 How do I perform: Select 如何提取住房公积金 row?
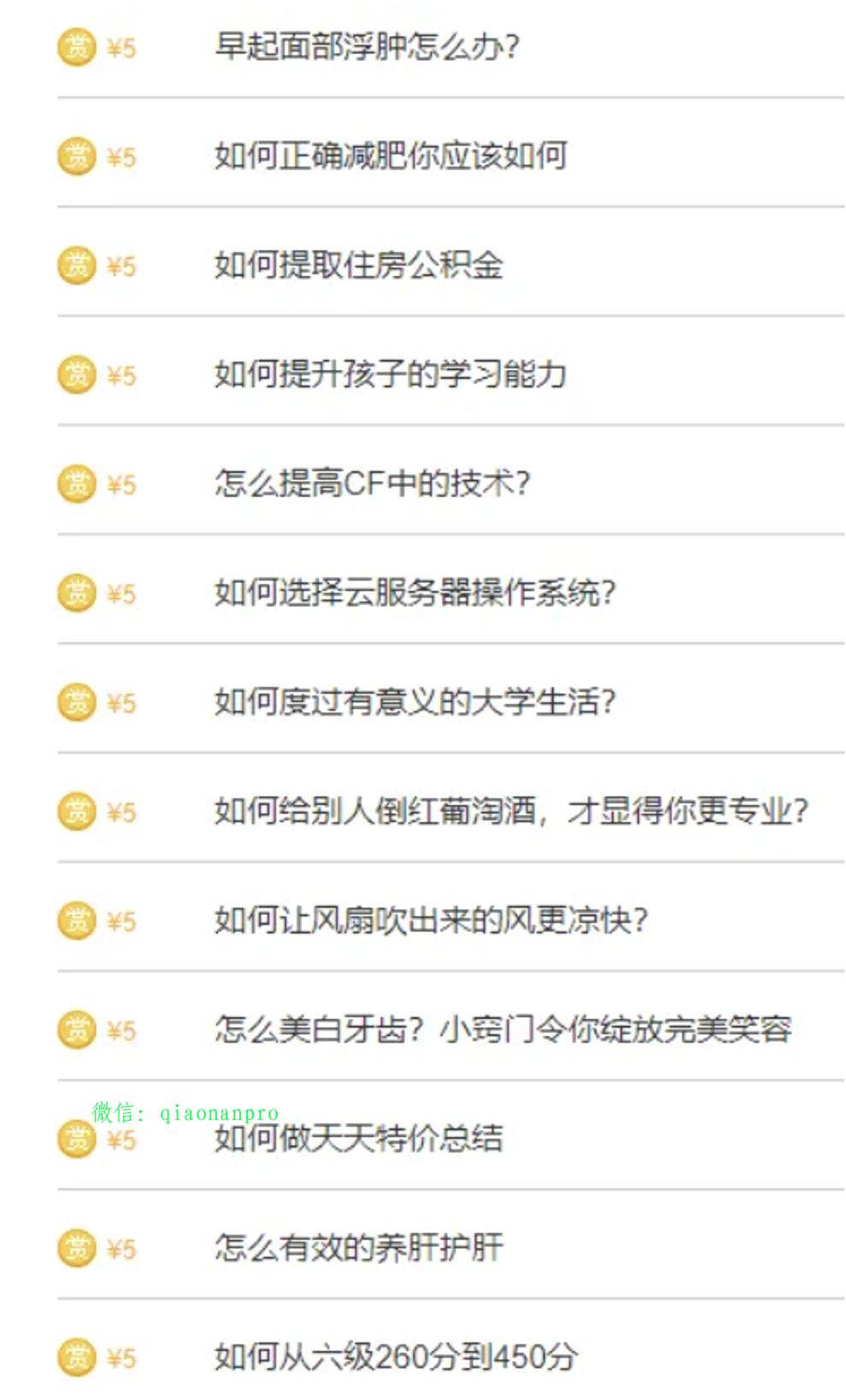point(358,266)
